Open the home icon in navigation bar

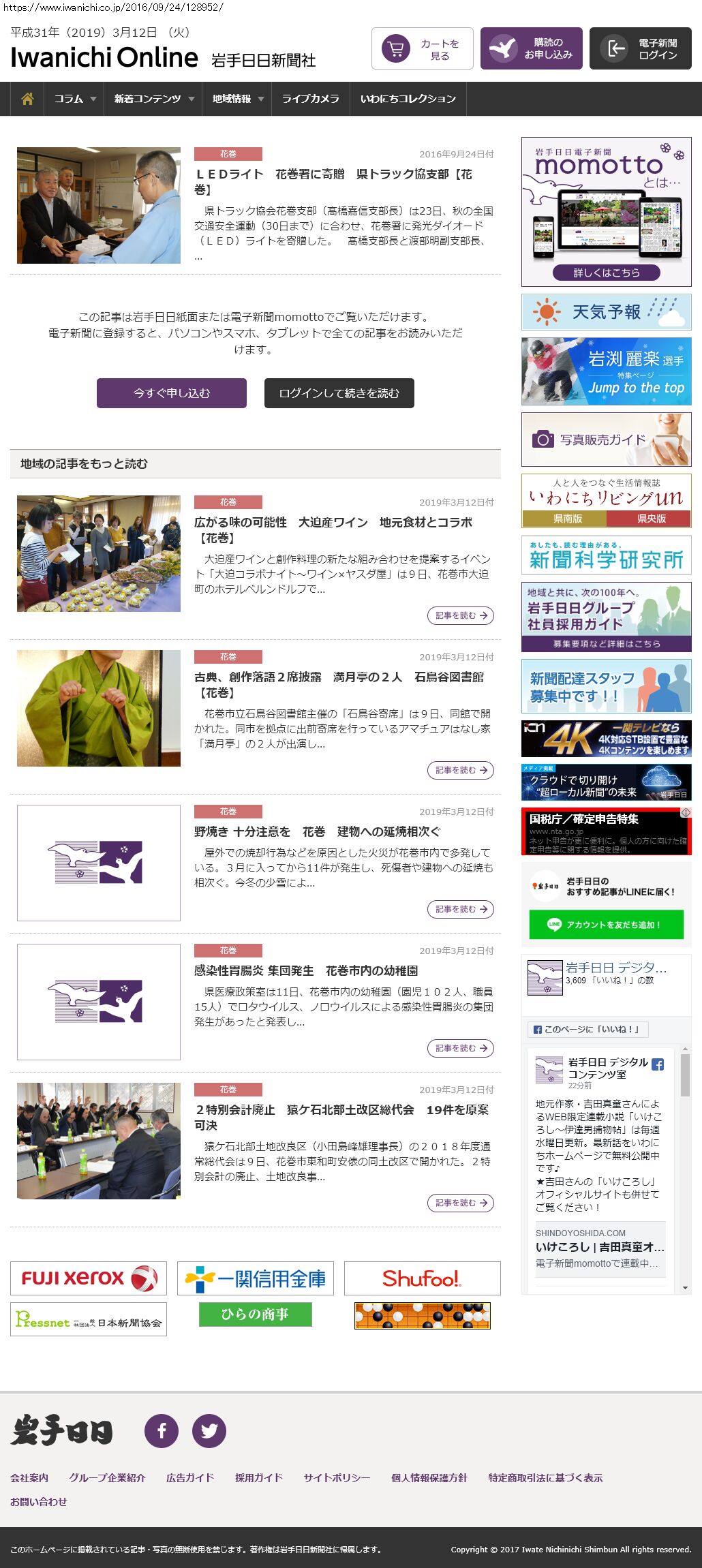(27, 99)
